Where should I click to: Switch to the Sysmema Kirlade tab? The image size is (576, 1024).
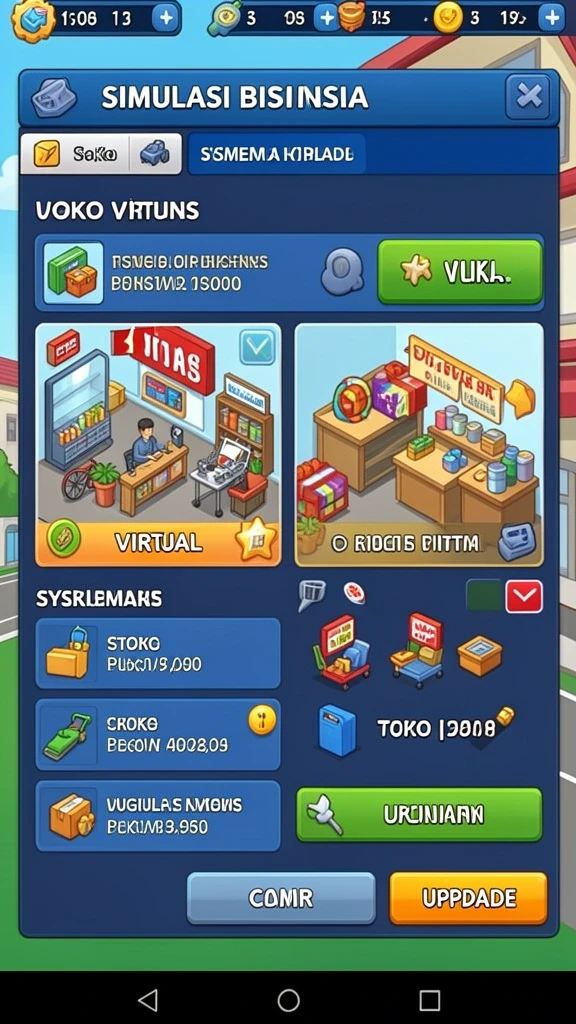tap(277, 154)
